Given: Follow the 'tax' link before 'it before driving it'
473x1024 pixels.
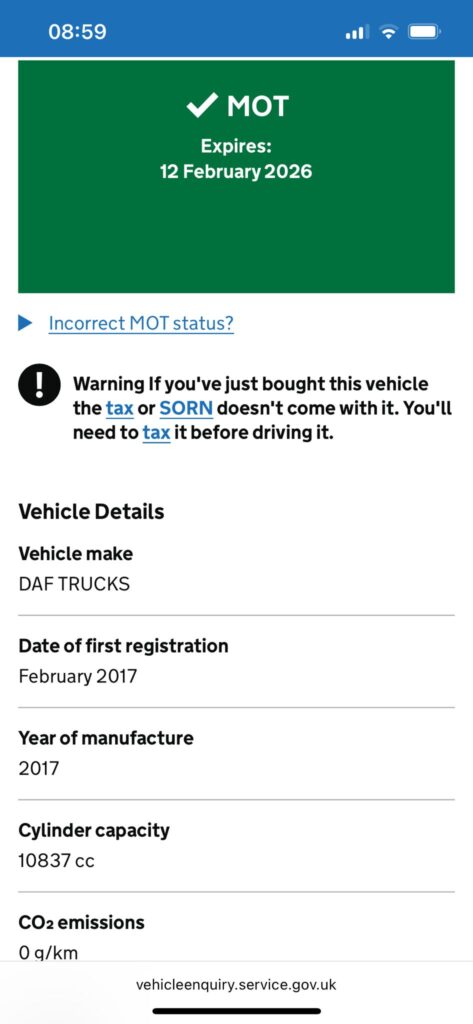Looking at the screenshot, I should [156, 433].
